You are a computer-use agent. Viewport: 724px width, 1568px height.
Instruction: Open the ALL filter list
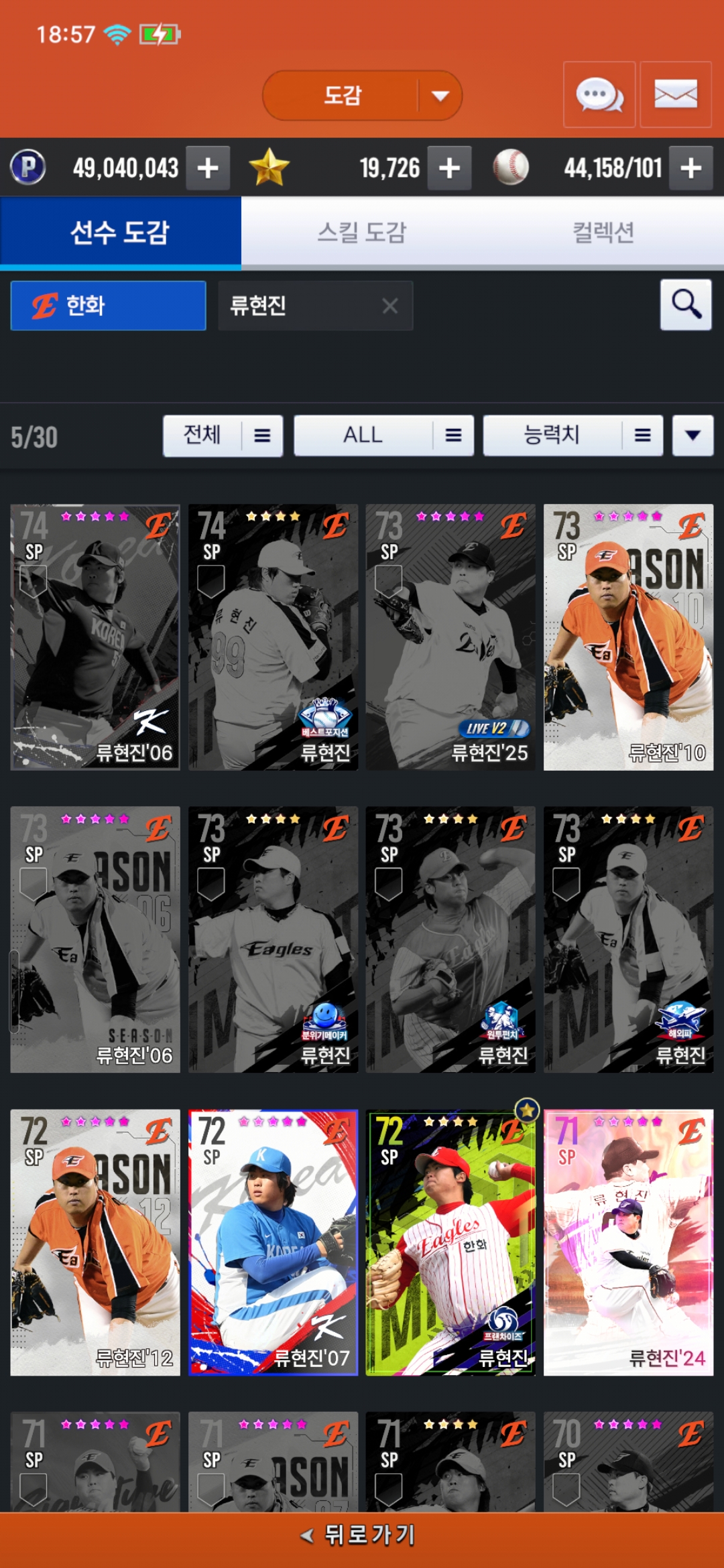(x=383, y=436)
